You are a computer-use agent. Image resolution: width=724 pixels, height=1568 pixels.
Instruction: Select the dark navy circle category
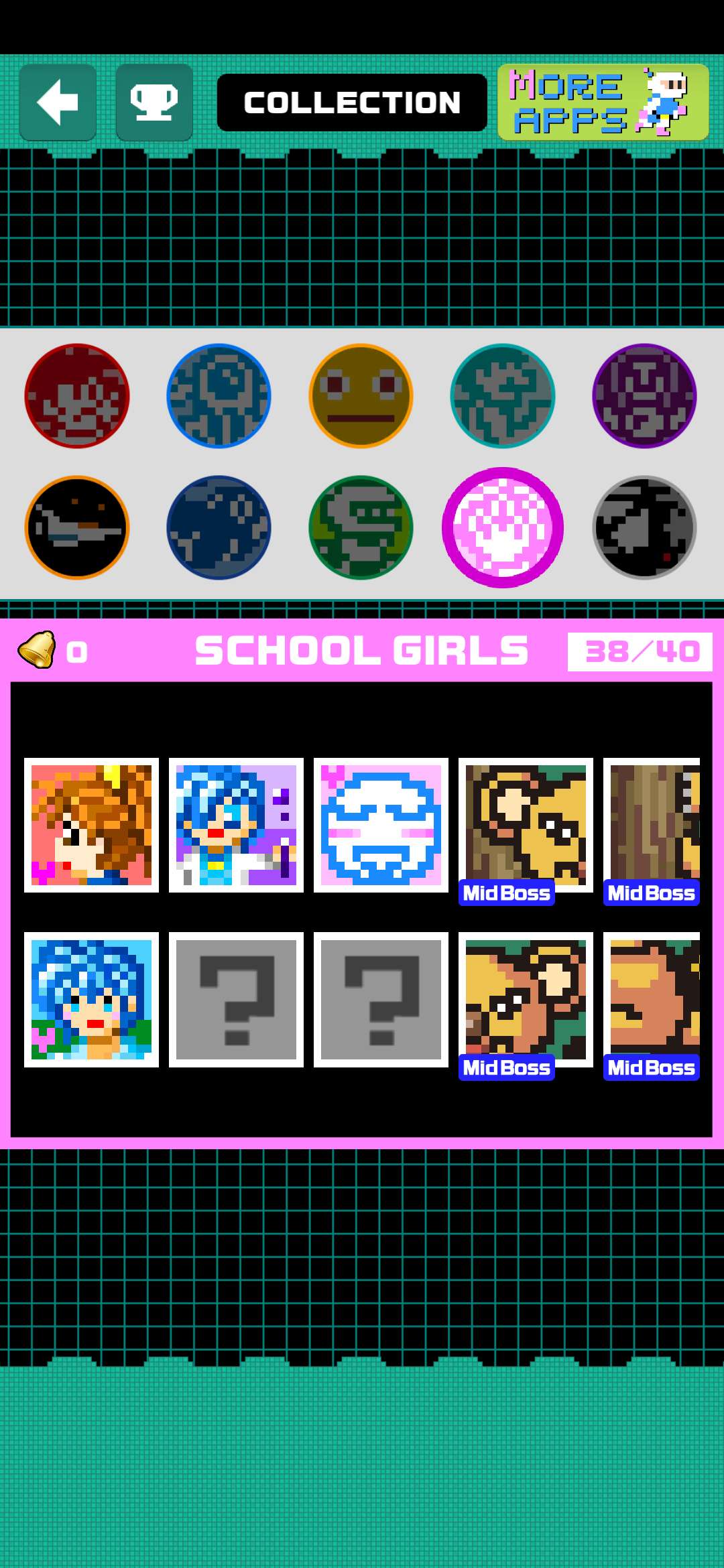coord(219,527)
